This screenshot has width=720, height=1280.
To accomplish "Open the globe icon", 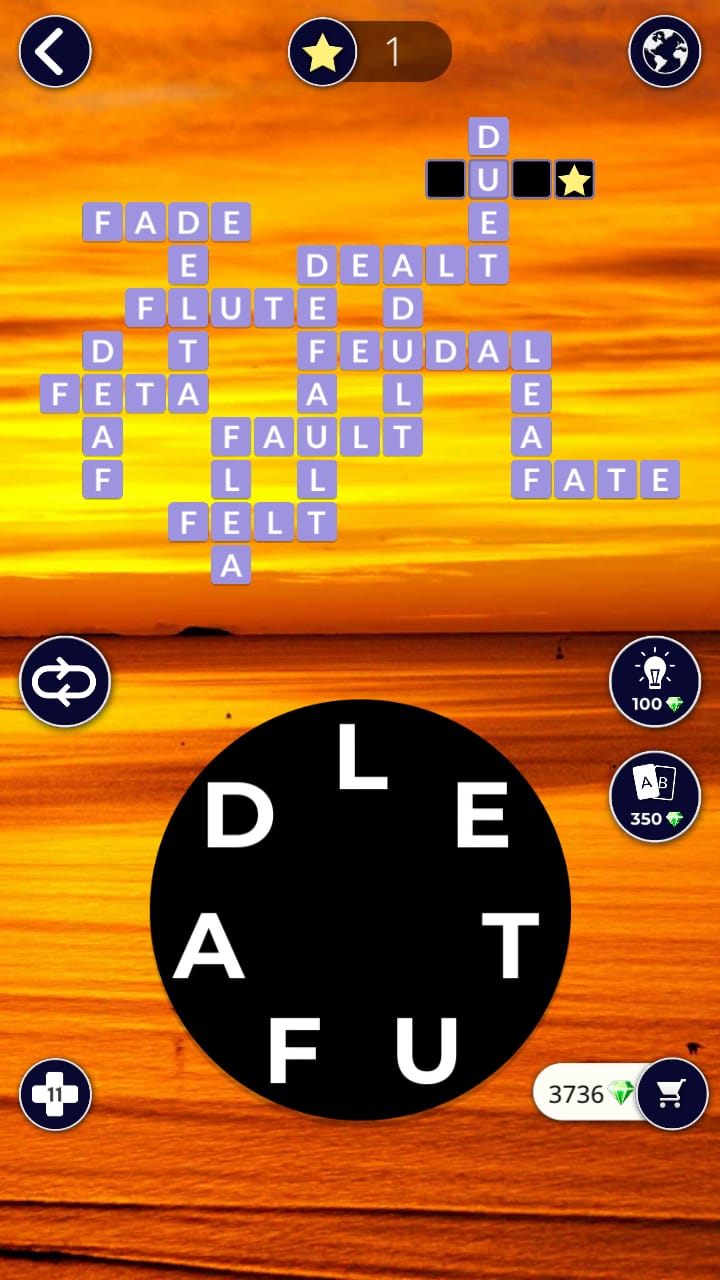I will coord(664,51).
